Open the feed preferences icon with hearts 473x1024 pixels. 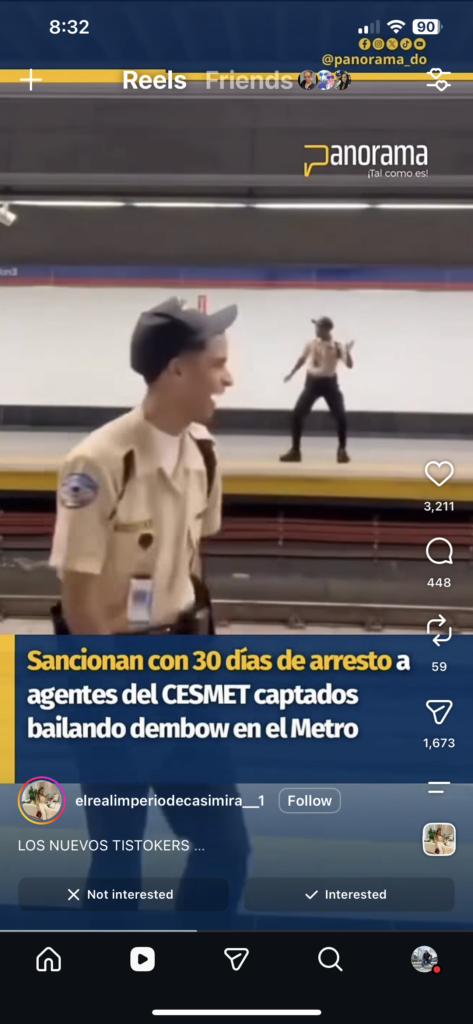pos(438,80)
